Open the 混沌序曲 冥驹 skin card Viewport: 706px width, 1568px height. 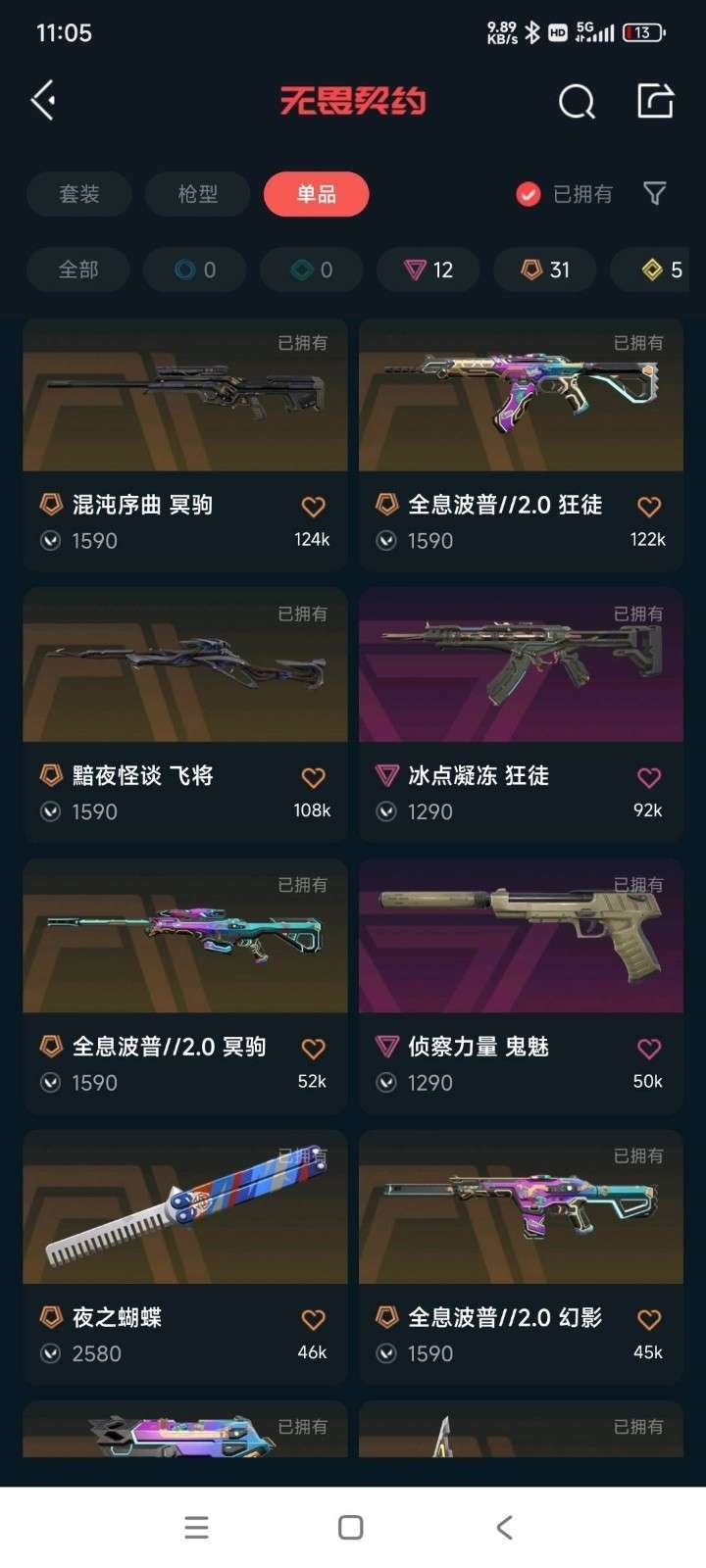point(185,444)
